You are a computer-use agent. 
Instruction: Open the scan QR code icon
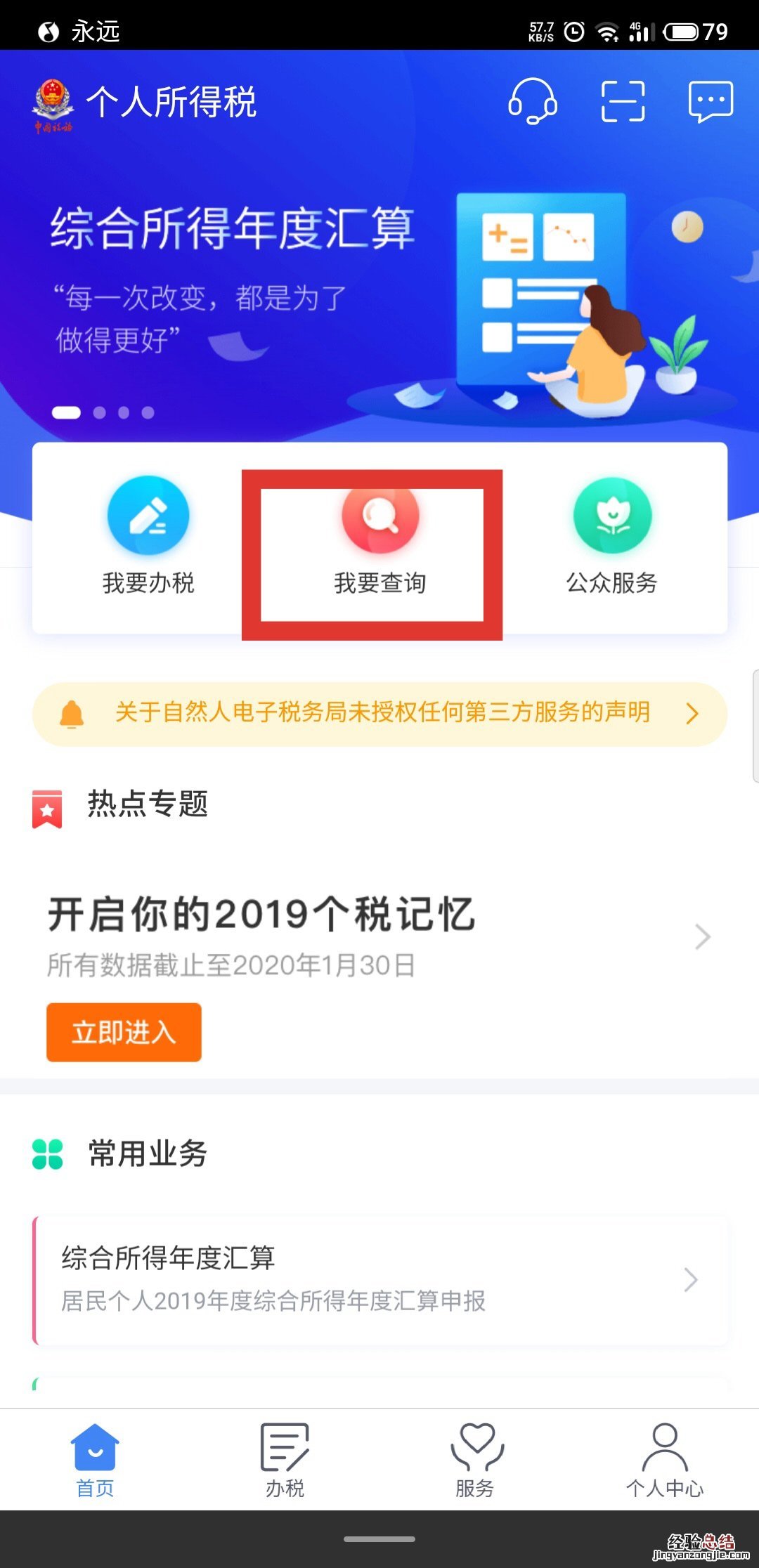click(x=623, y=101)
